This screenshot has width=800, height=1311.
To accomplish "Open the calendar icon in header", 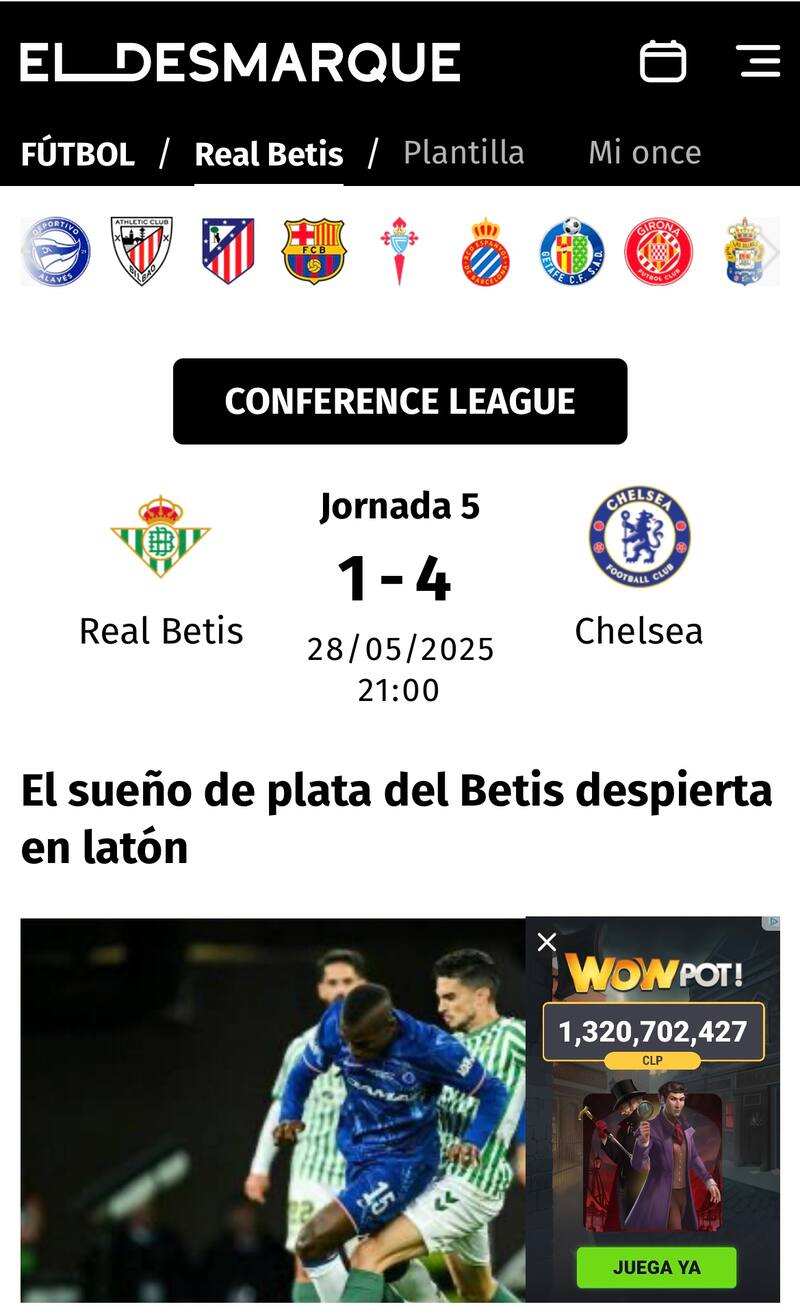I will tap(662, 61).
